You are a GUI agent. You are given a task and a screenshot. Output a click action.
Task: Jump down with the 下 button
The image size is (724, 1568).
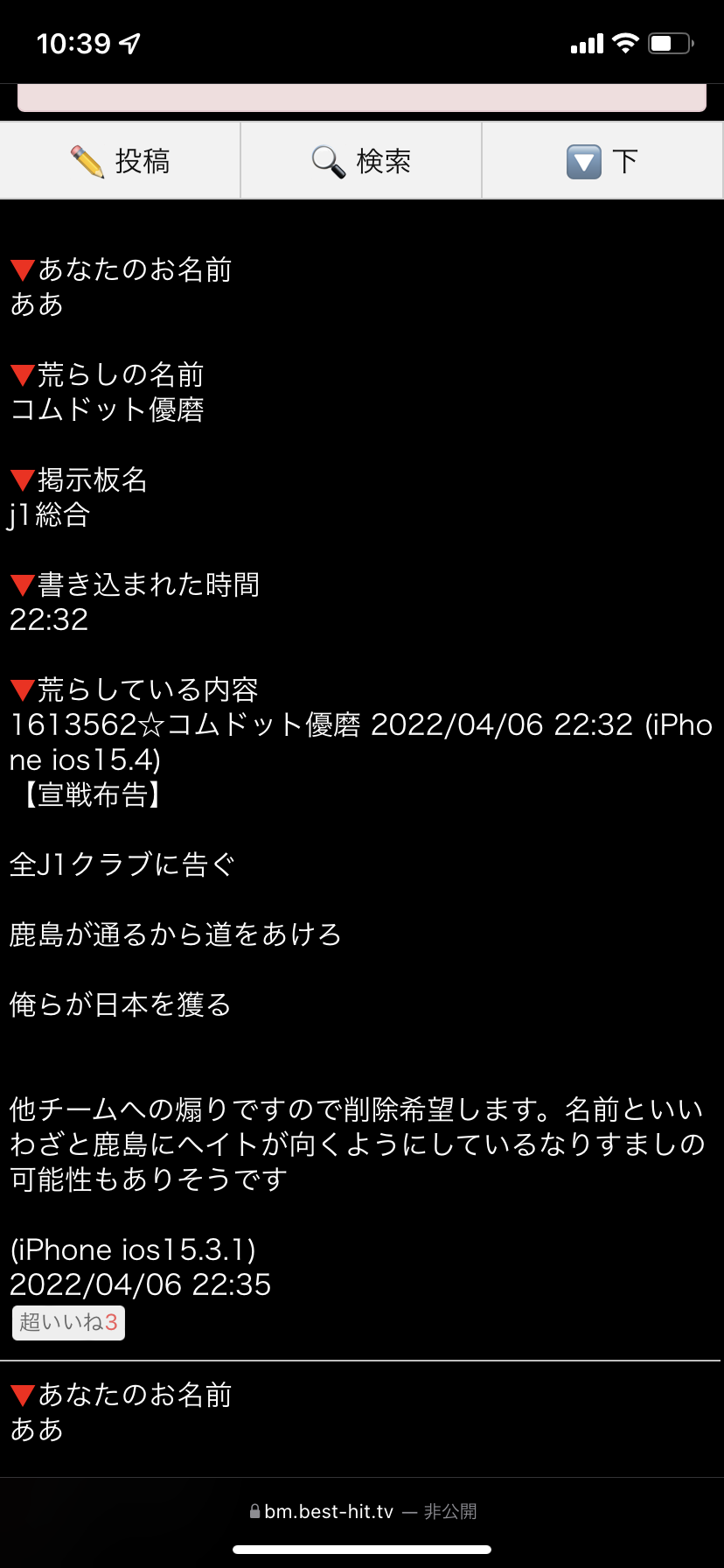pos(602,161)
